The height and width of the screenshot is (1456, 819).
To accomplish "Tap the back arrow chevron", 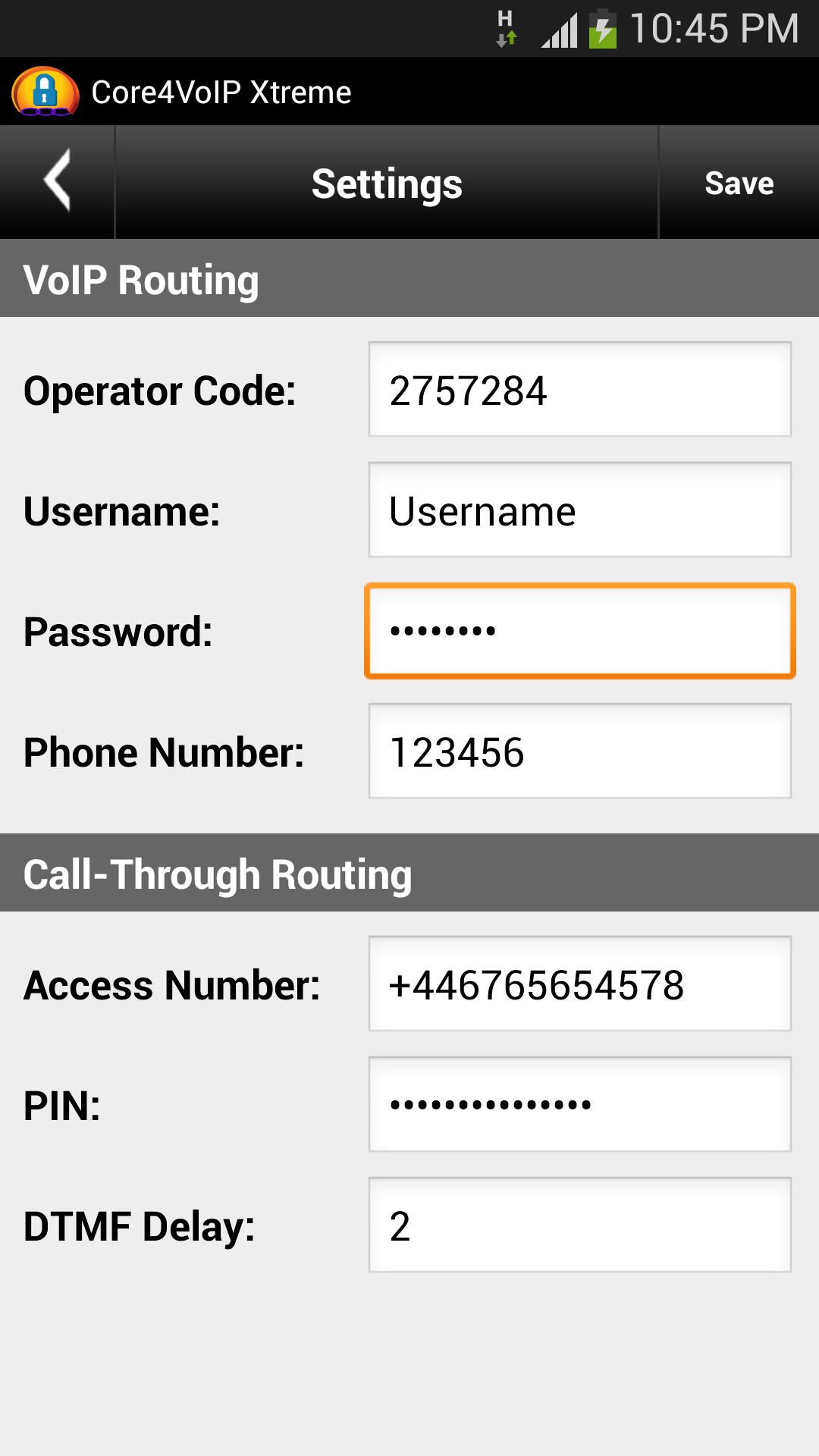I will pyautogui.click(x=57, y=182).
